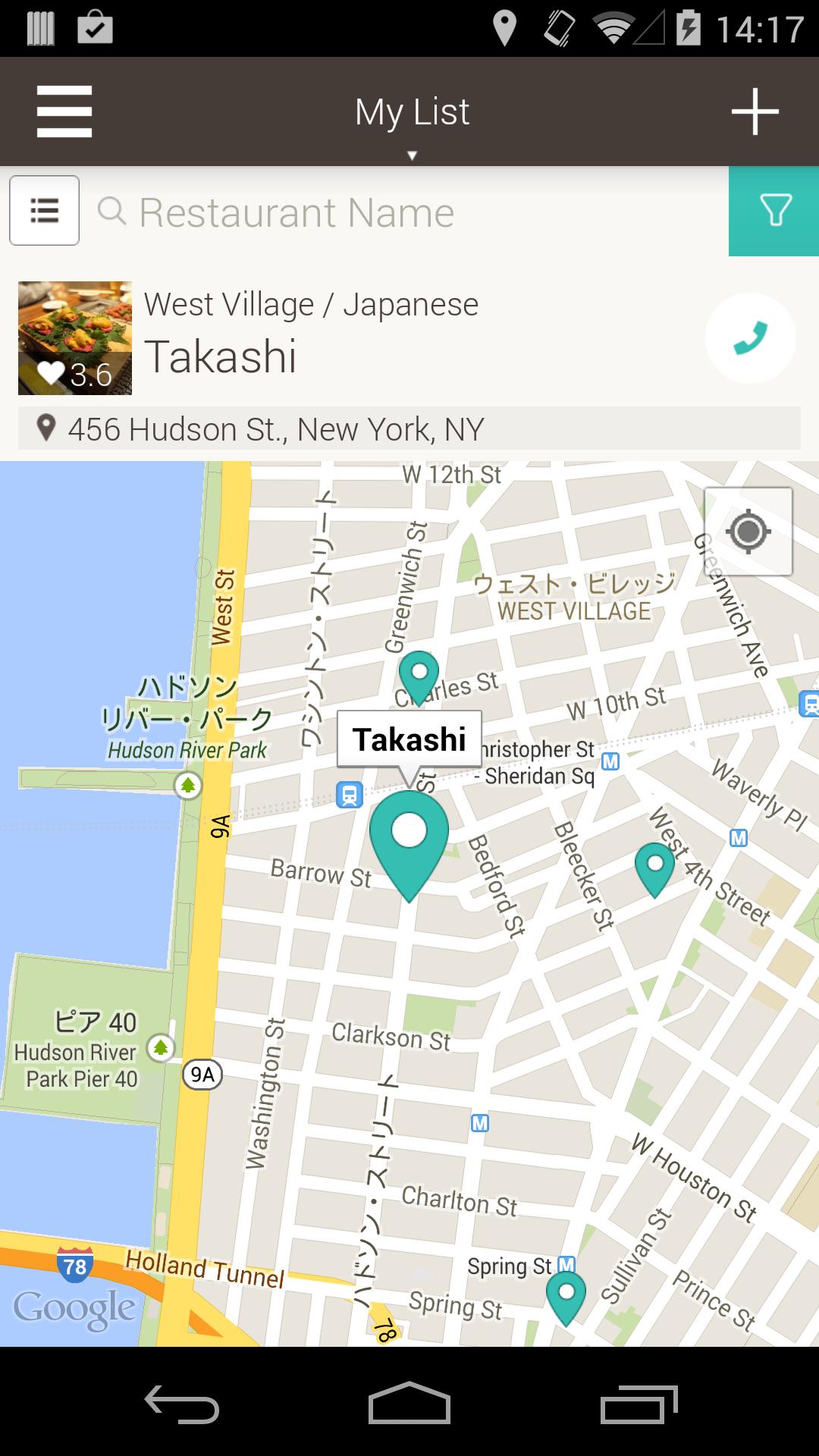Switch to list view with the list toggle
Screen dimensions: 819x1456
pyautogui.click(x=43, y=210)
